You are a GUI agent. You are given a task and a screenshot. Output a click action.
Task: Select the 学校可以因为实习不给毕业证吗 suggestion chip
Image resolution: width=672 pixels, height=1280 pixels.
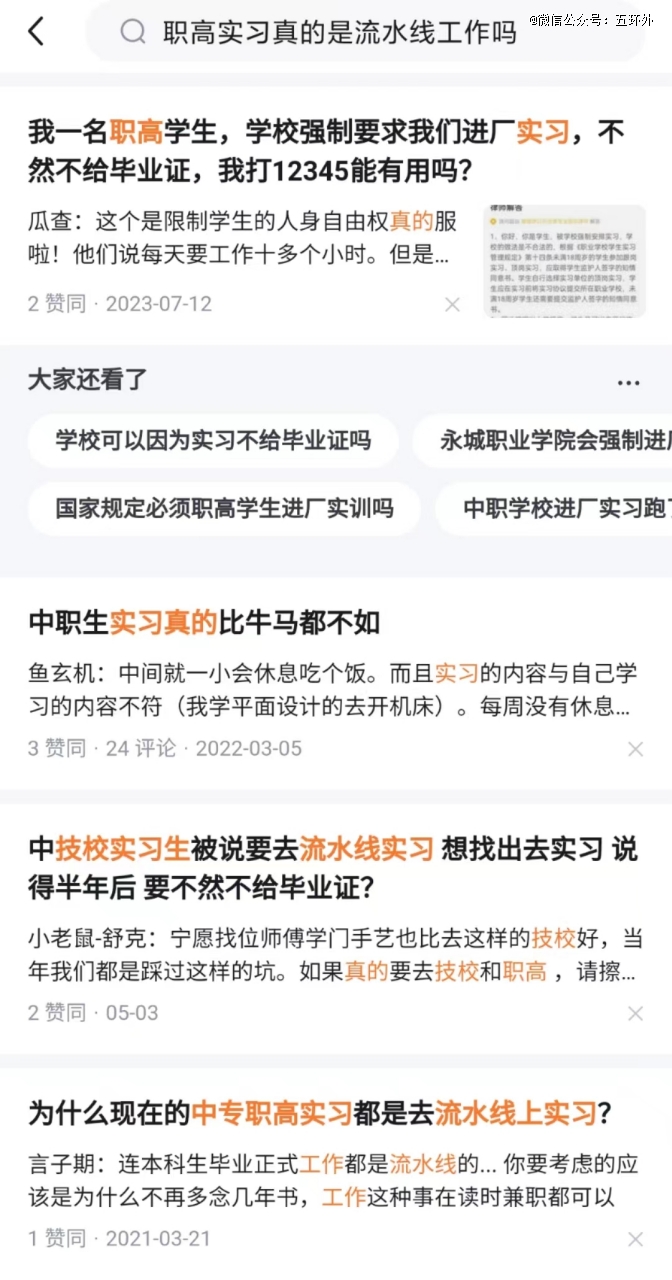pos(213,441)
